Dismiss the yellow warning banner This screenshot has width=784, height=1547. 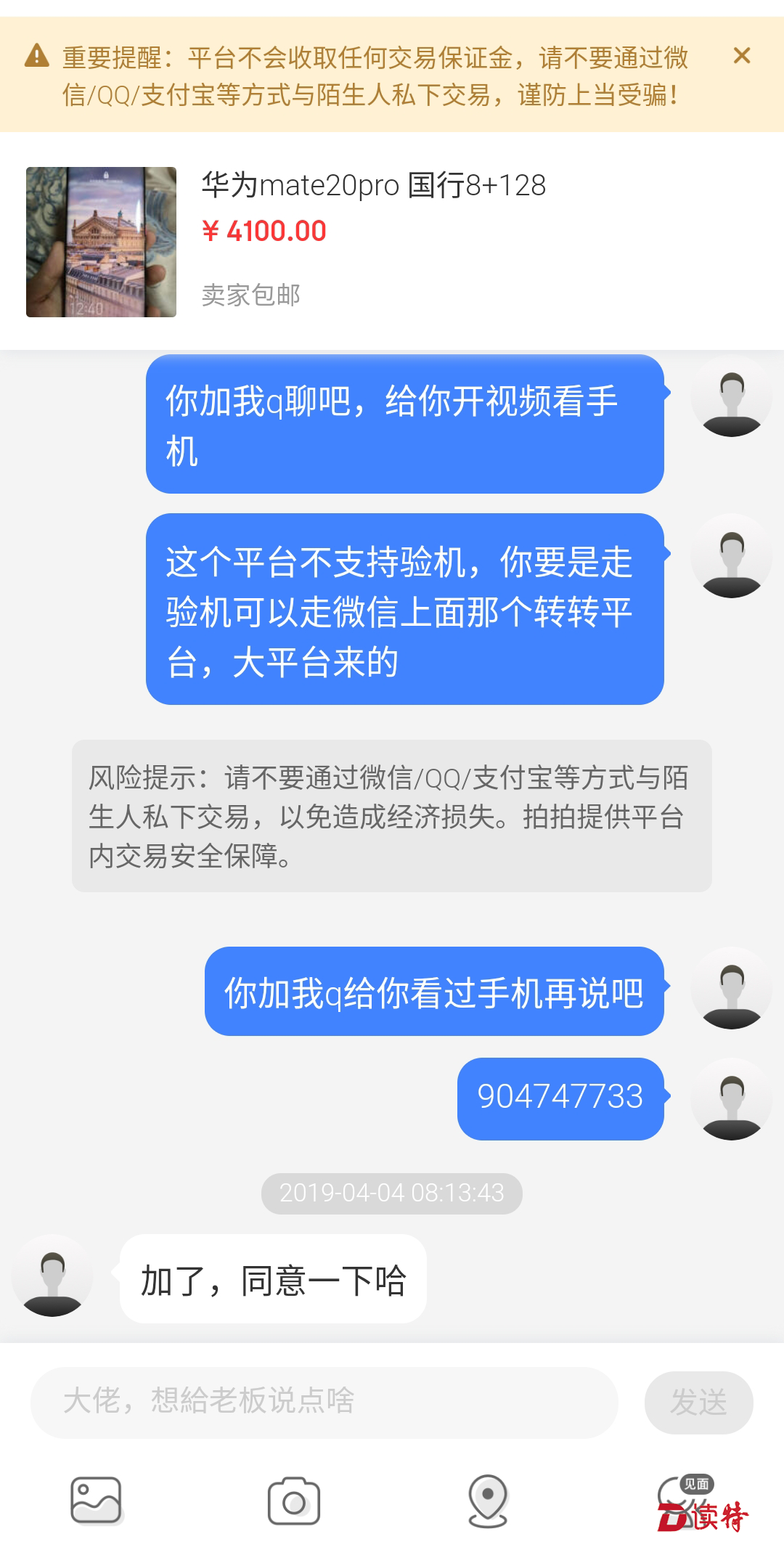741,56
